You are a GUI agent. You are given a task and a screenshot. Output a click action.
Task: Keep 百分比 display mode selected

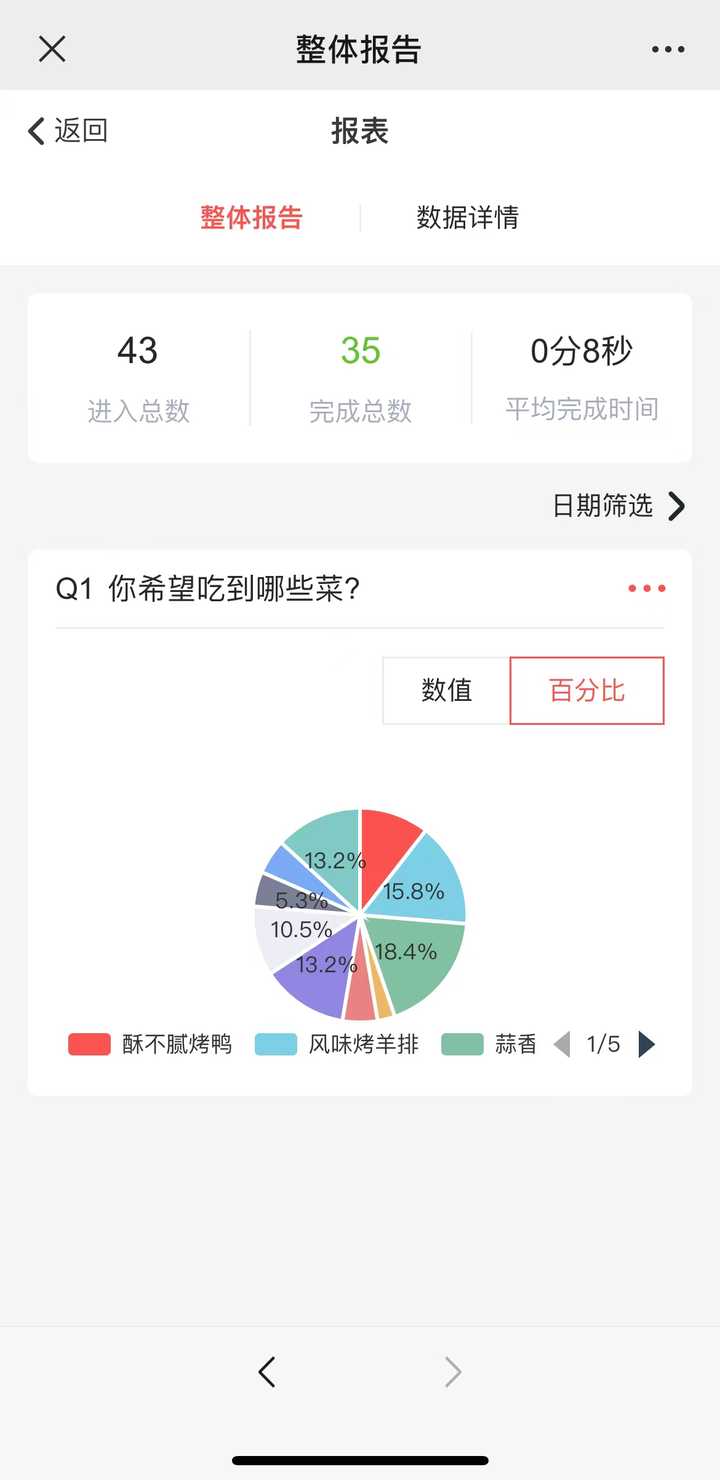586,690
